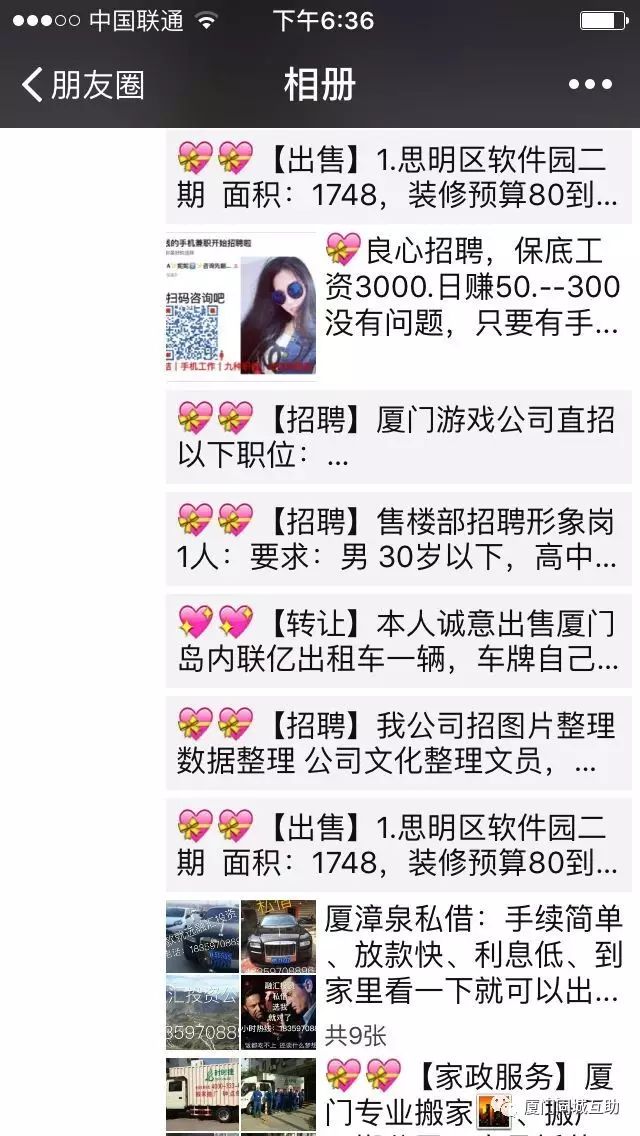The height and width of the screenshot is (1136, 640).
Task: Open the 家政服务 厦门专业搬家 post
Action: [x=472, y=1092]
